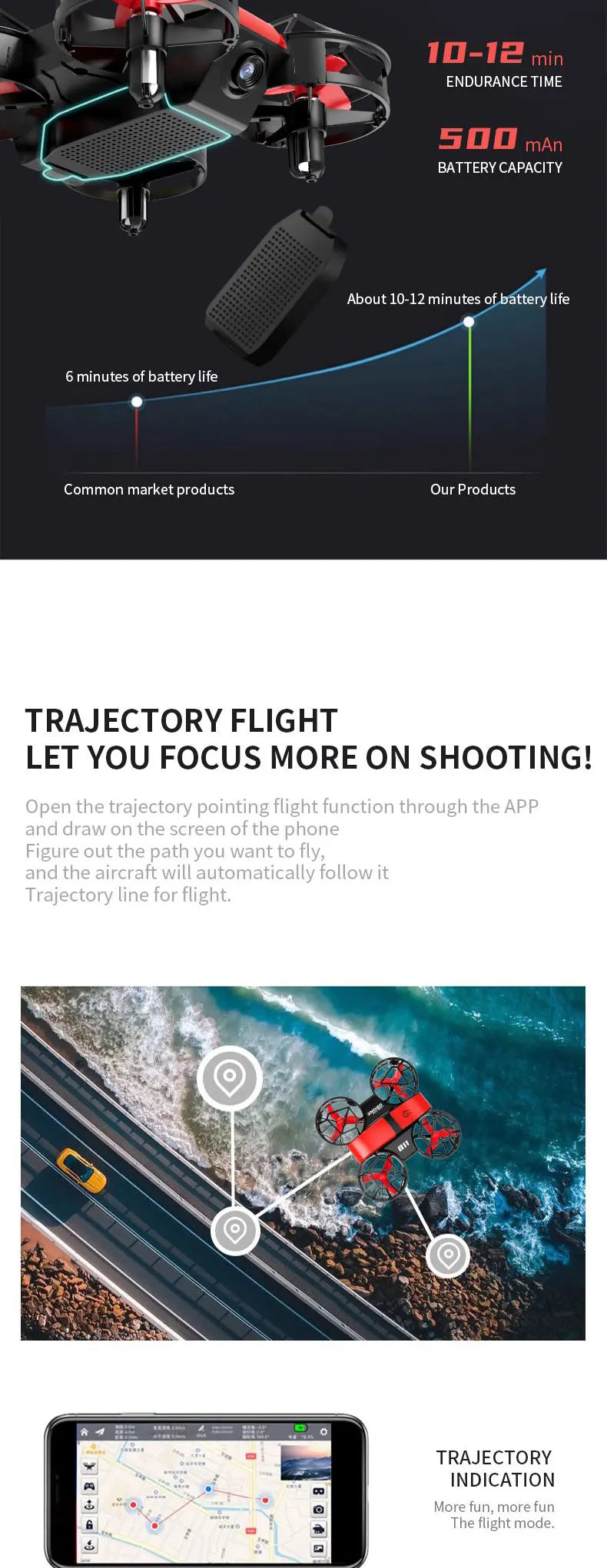Viewport: 607px width, 1568px height.
Task: Tap the camera capture icon
Action: 319,1509
